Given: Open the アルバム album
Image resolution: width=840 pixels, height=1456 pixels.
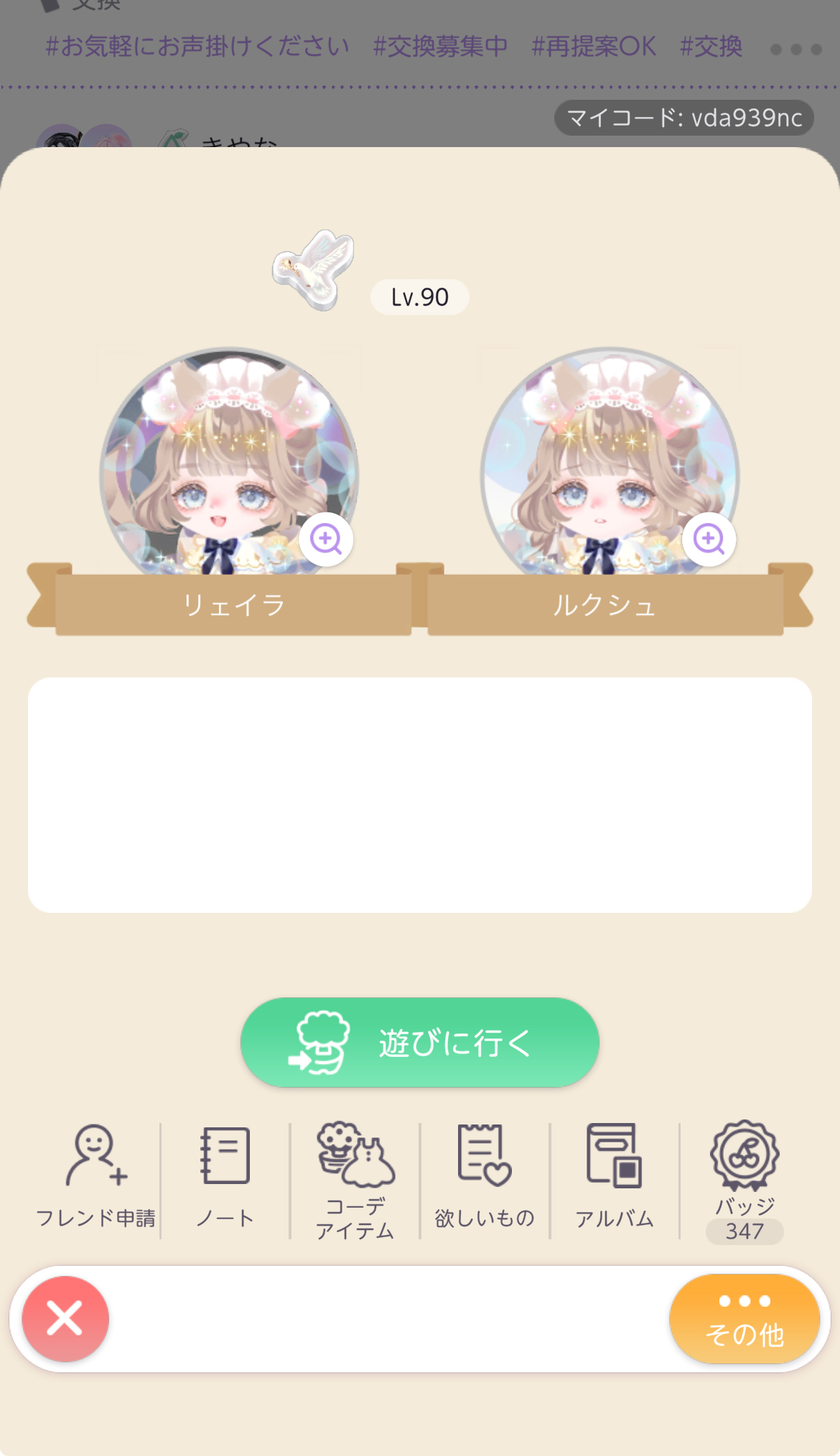Looking at the screenshot, I should pos(615,1177).
